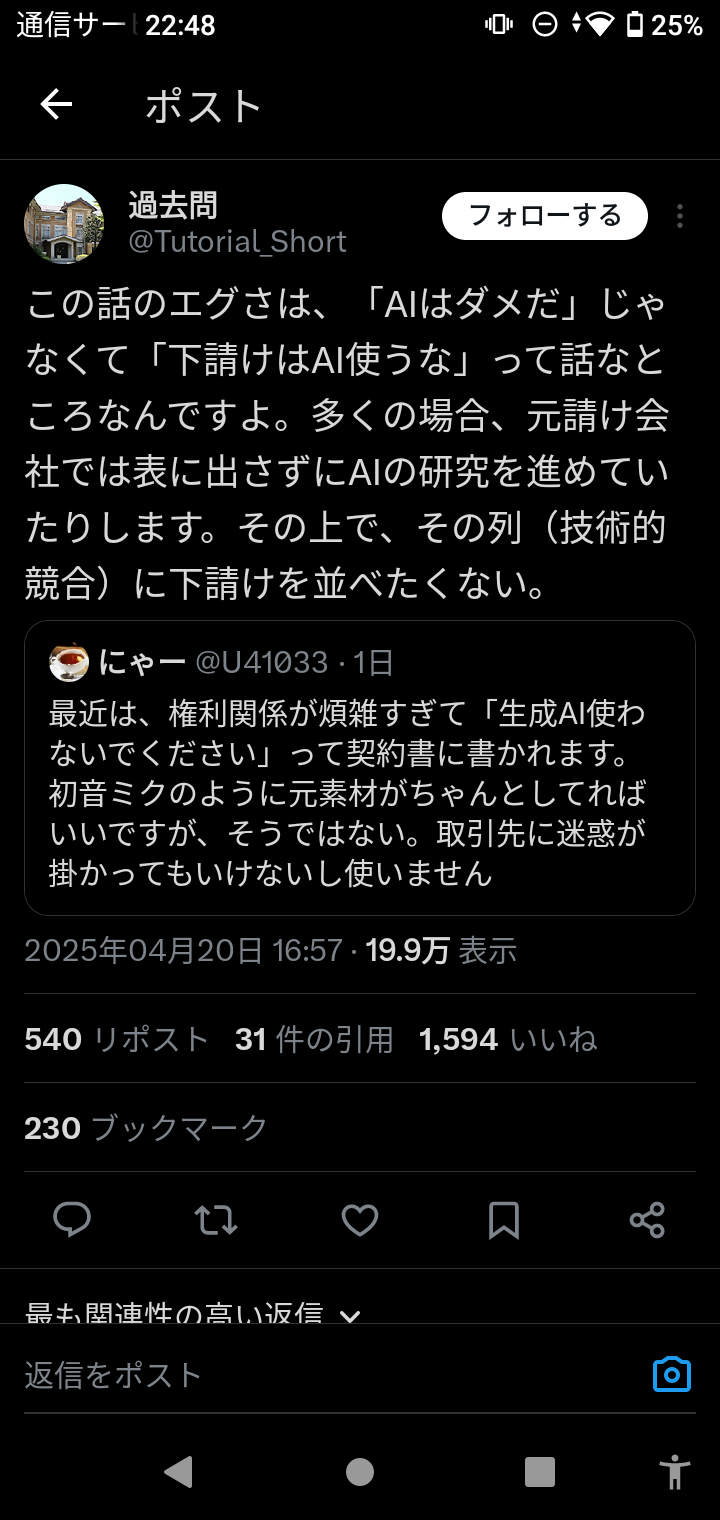This screenshot has width=720, height=1520.
Task: Repost this post via the retweet icon
Action: [x=216, y=1220]
